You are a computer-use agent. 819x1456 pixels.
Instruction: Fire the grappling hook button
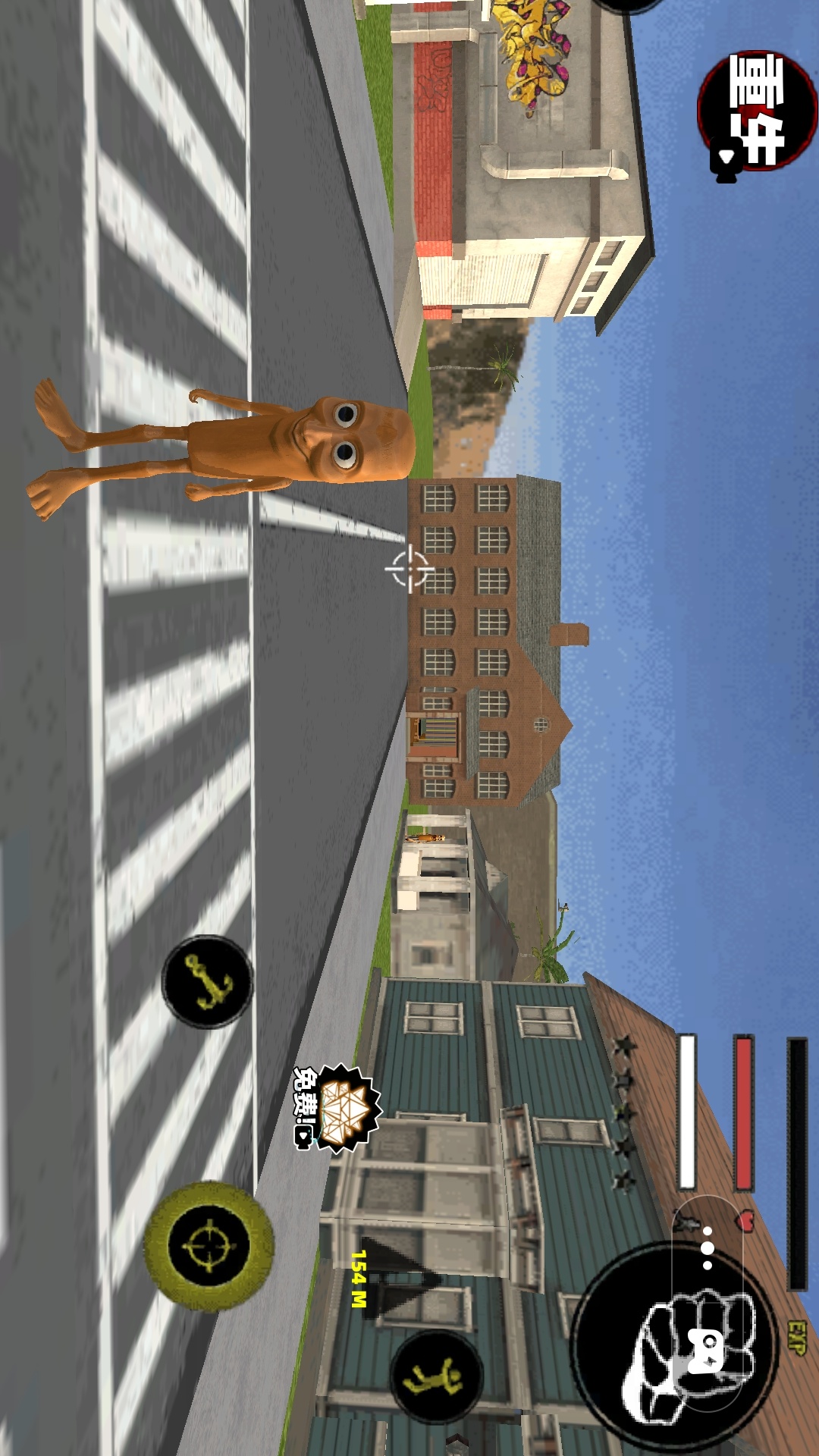click(x=207, y=982)
